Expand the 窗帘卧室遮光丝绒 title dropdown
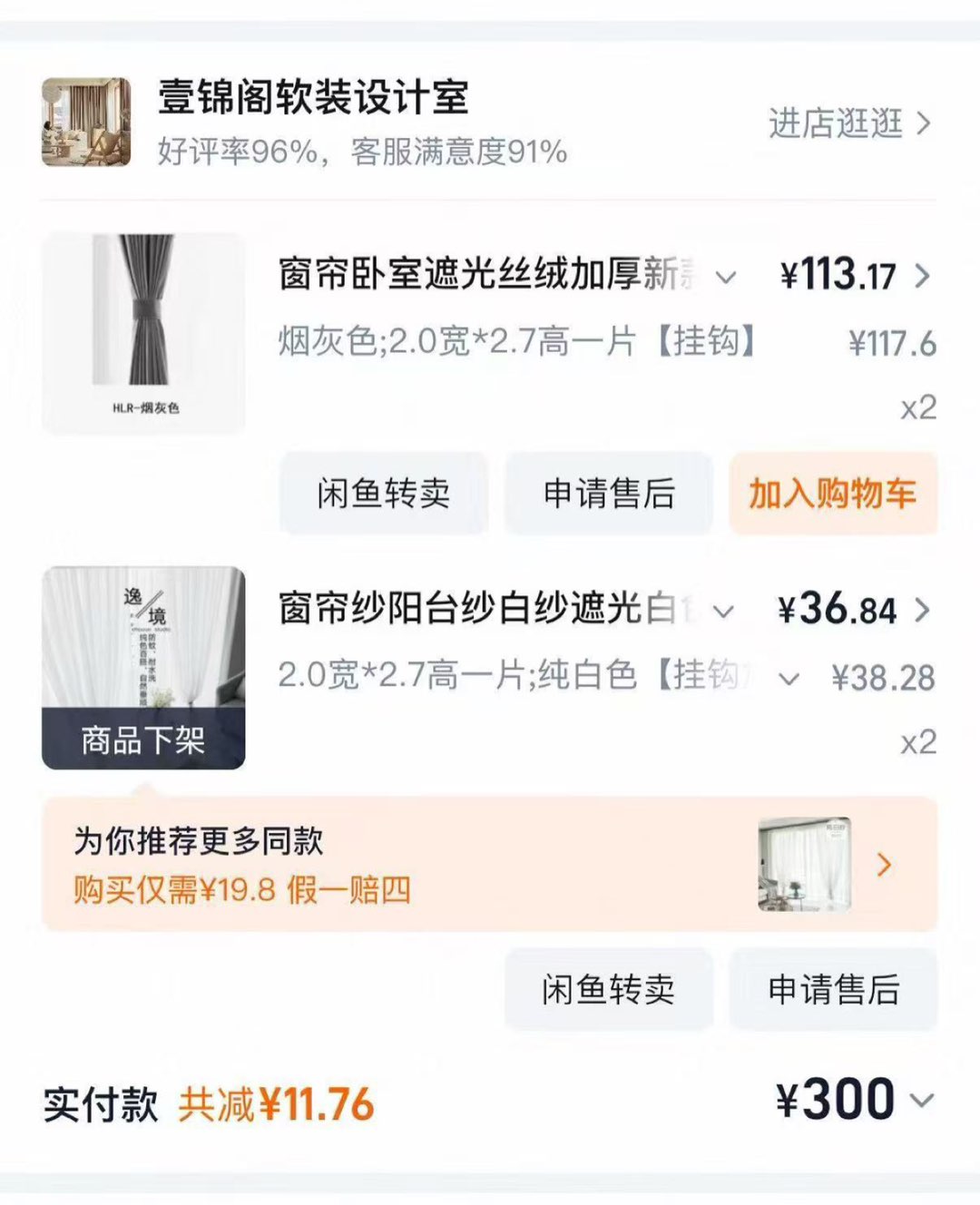This screenshot has width=980, height=1205. 725,277
